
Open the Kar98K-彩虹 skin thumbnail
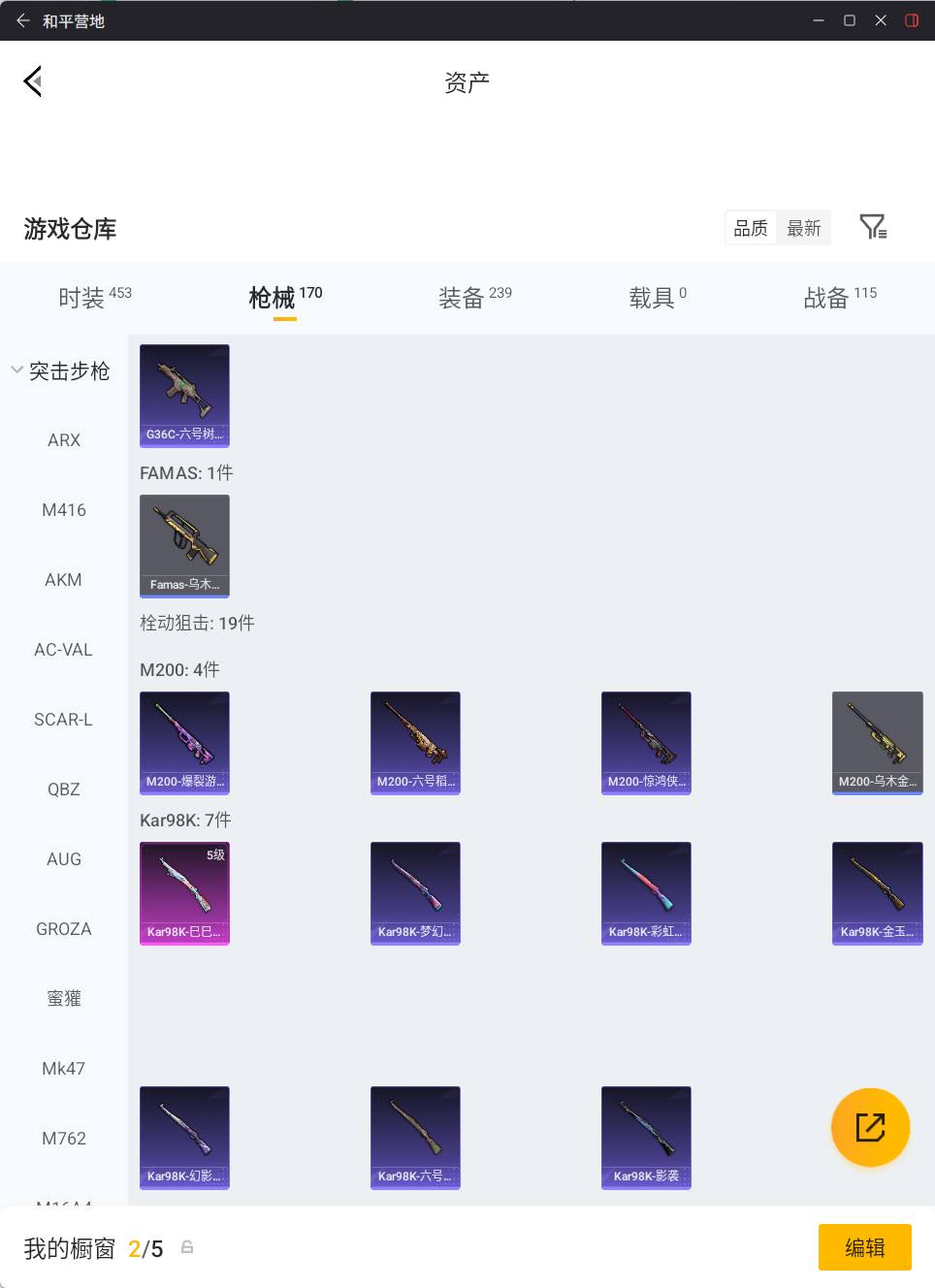(x=646, y=892)
